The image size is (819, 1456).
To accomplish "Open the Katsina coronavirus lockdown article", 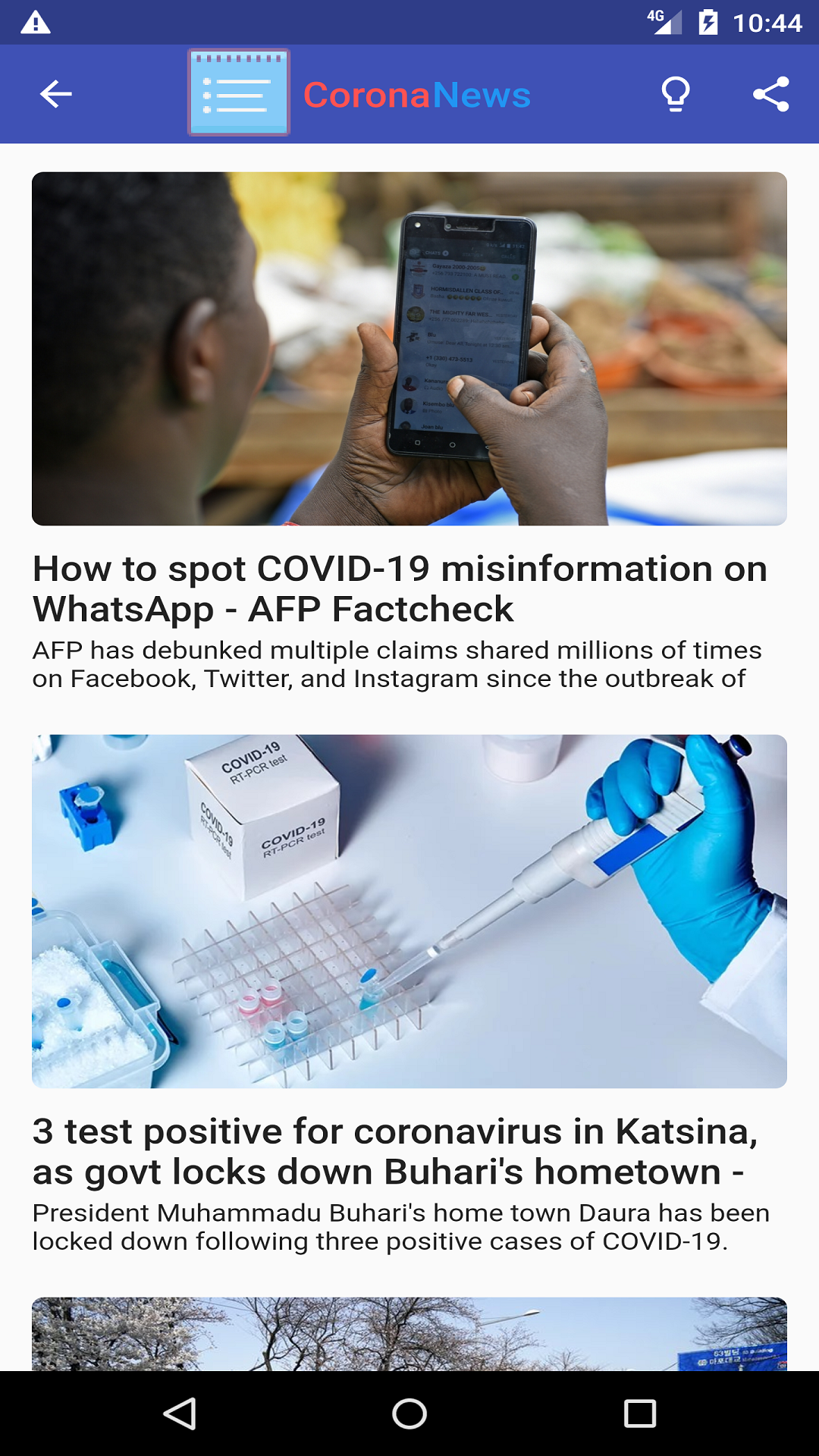I will click(x=409, y=995).
